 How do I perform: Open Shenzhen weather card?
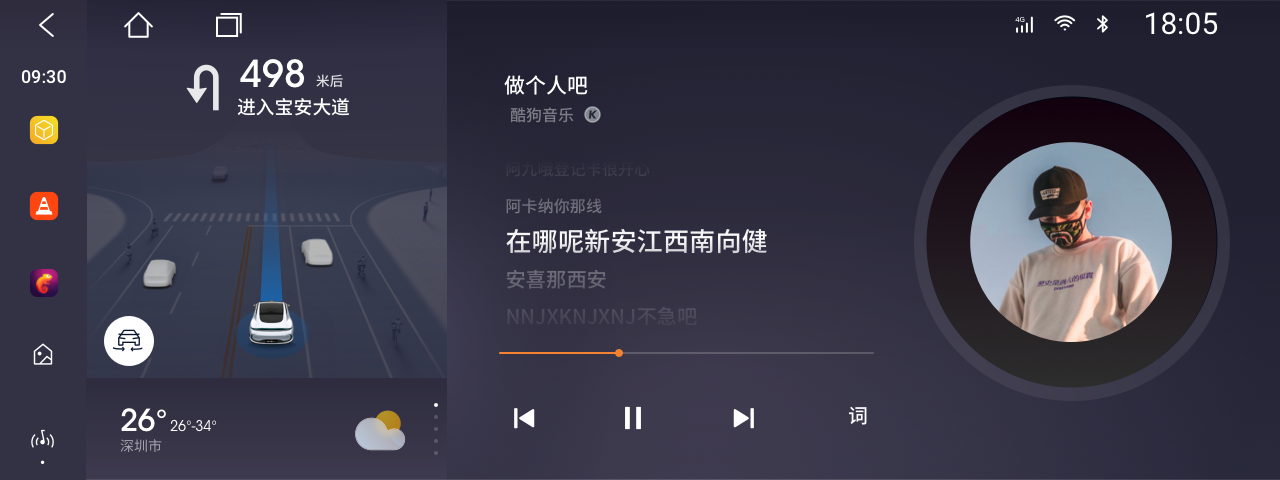260,429
